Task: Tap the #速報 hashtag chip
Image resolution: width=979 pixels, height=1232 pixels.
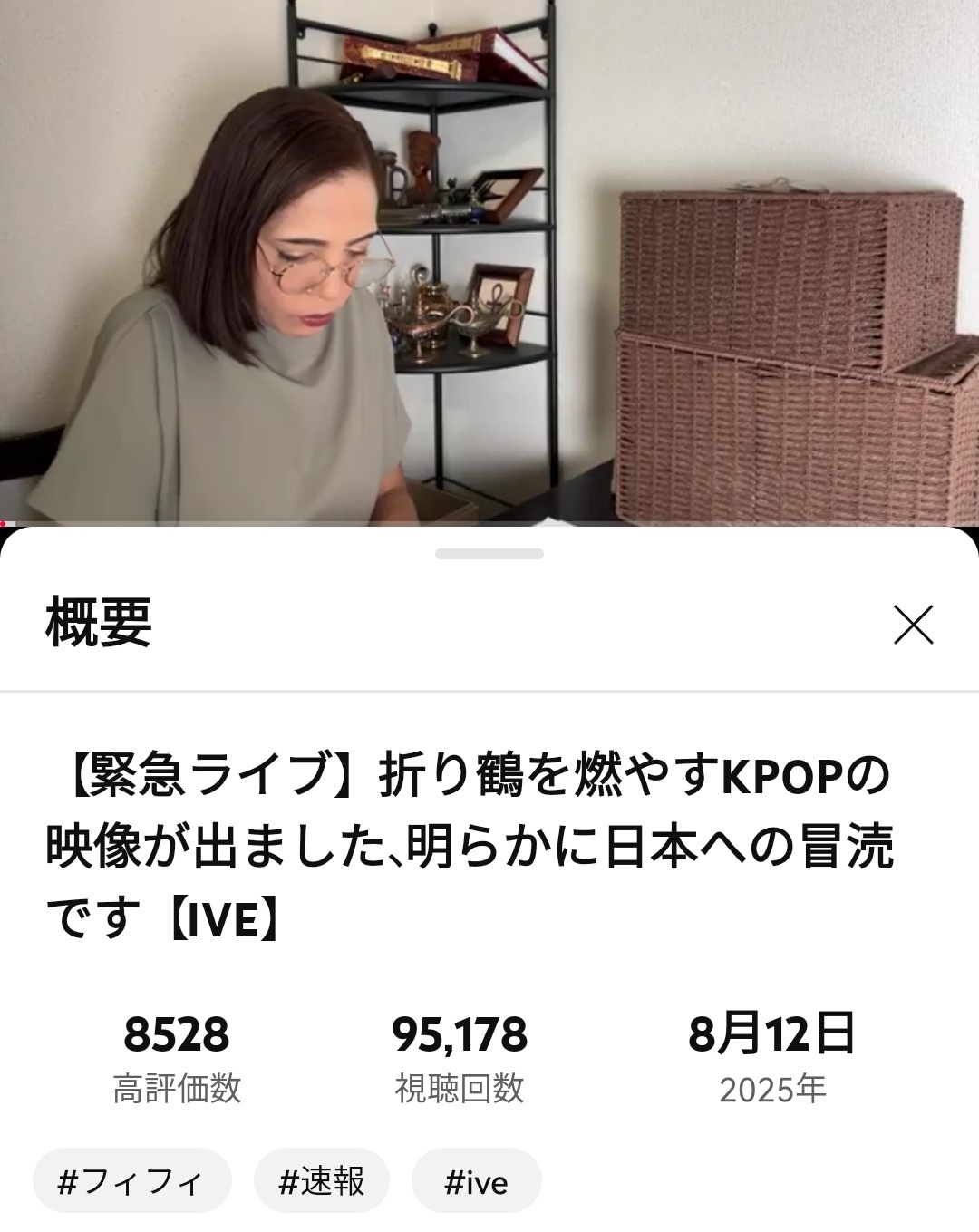Action: click(x=322, y=1181)
